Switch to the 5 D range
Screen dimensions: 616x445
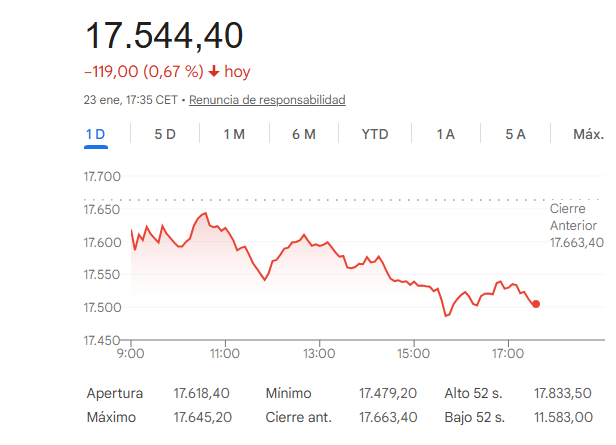(165, 134)
